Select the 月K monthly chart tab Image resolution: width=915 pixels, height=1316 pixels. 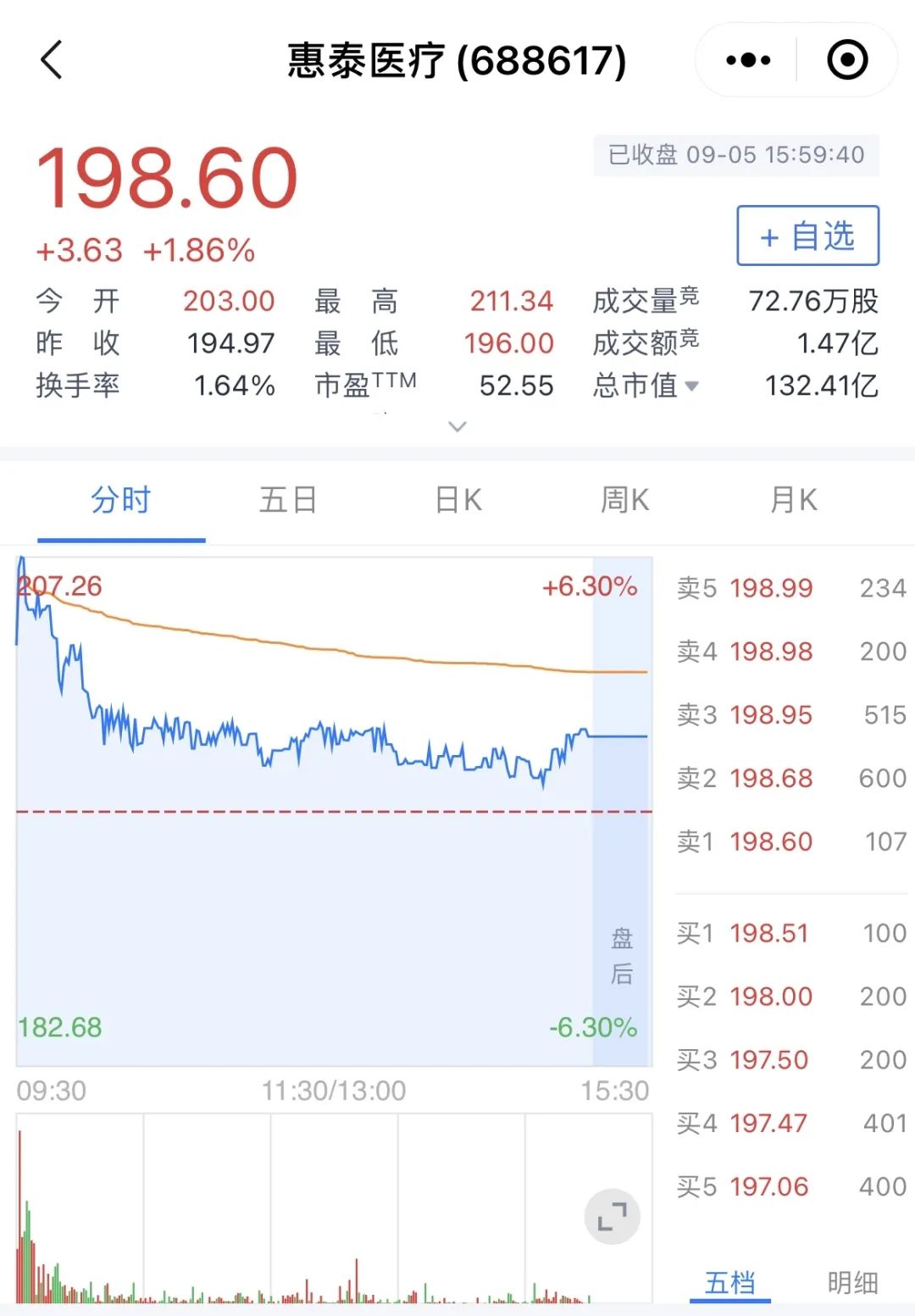point(791,501)
